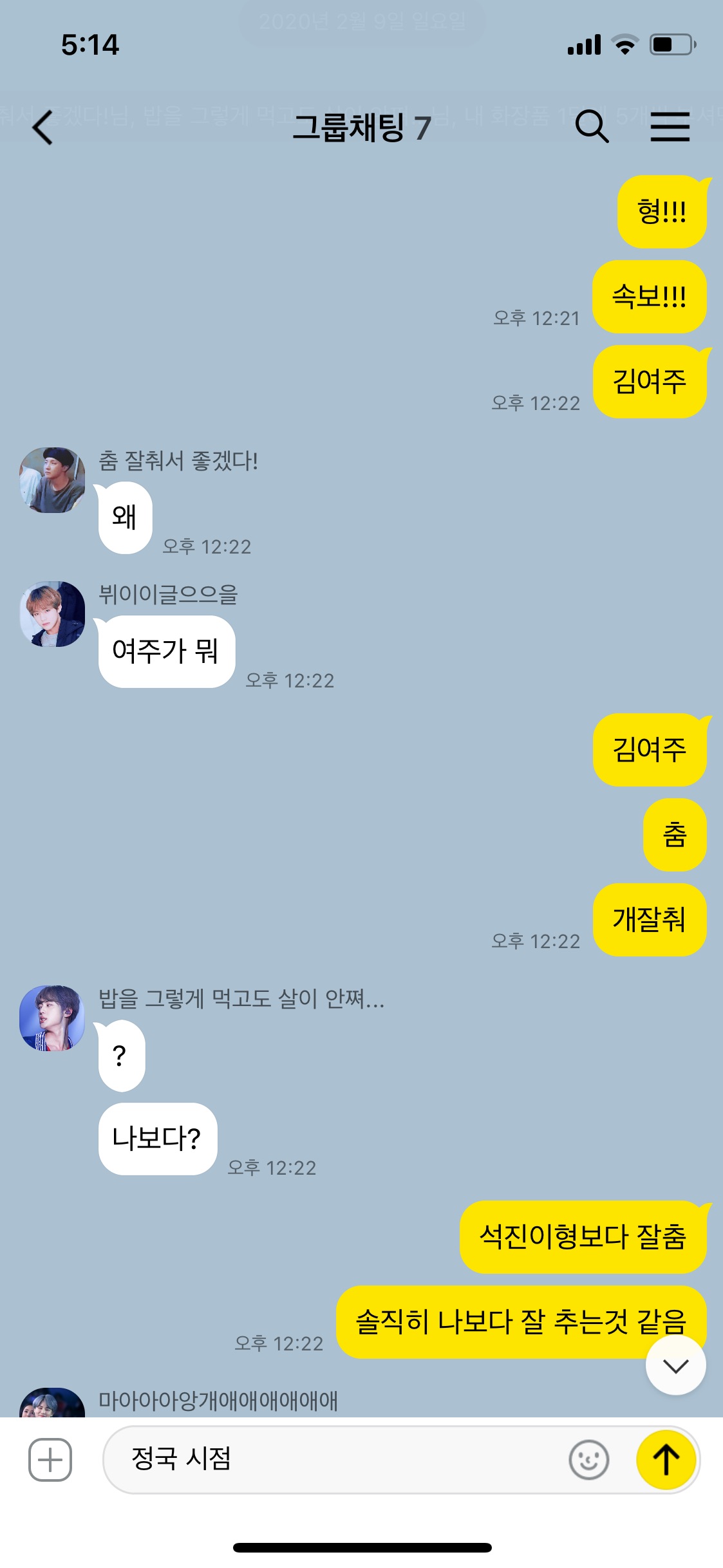Open profile of 춤 잘춰서 좋겠다!
This screenshot has height=1568, width=723.
click(52, 480)
